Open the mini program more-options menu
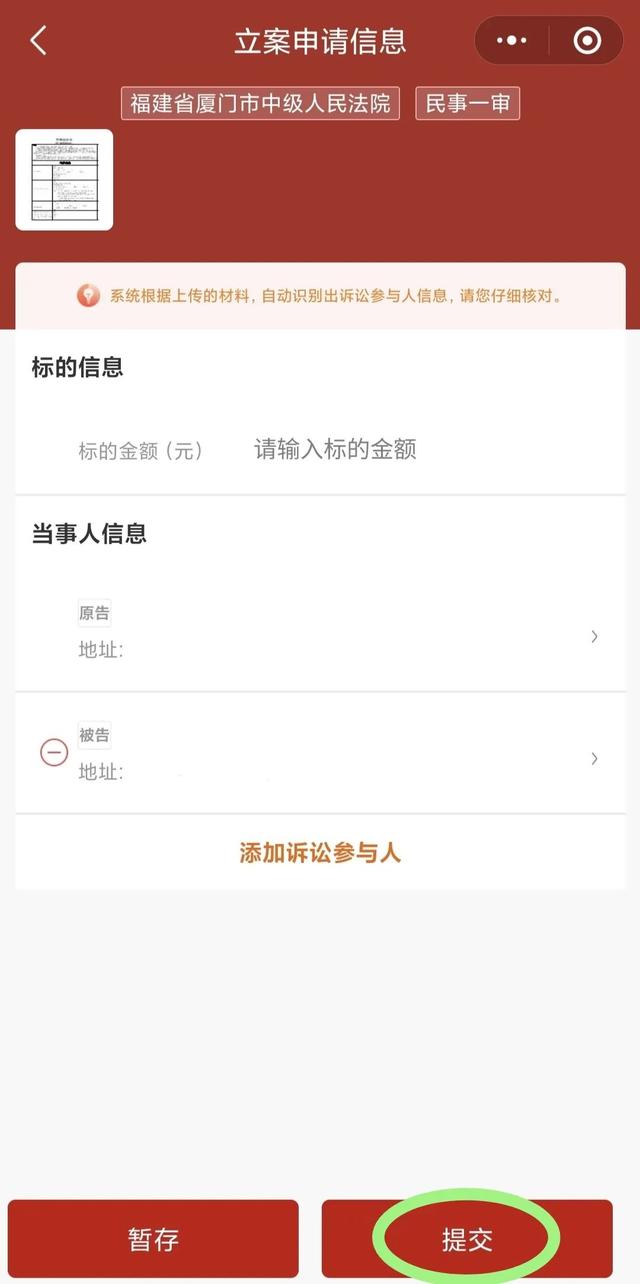640x1284 pixels. point(511,41)
